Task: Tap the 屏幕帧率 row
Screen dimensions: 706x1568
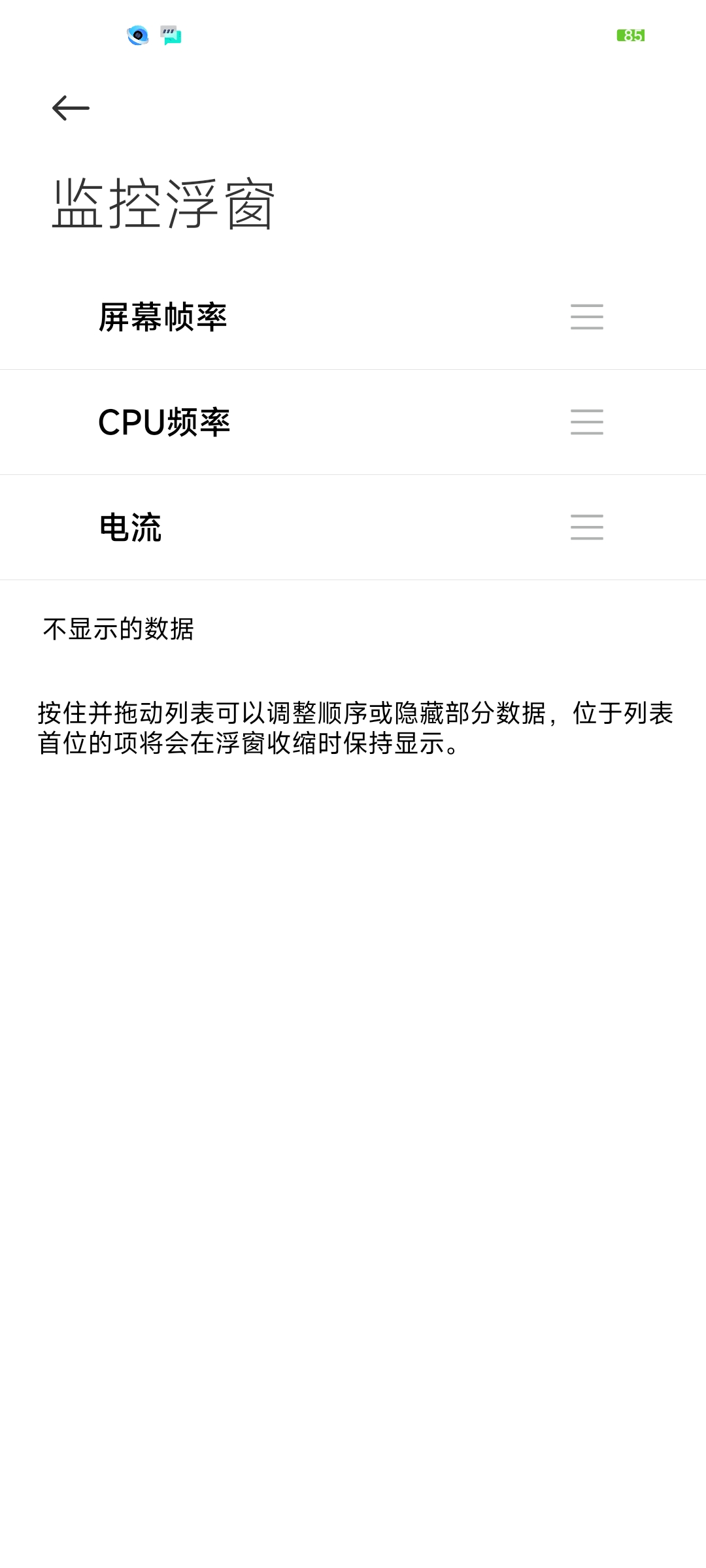Action: 353,318
